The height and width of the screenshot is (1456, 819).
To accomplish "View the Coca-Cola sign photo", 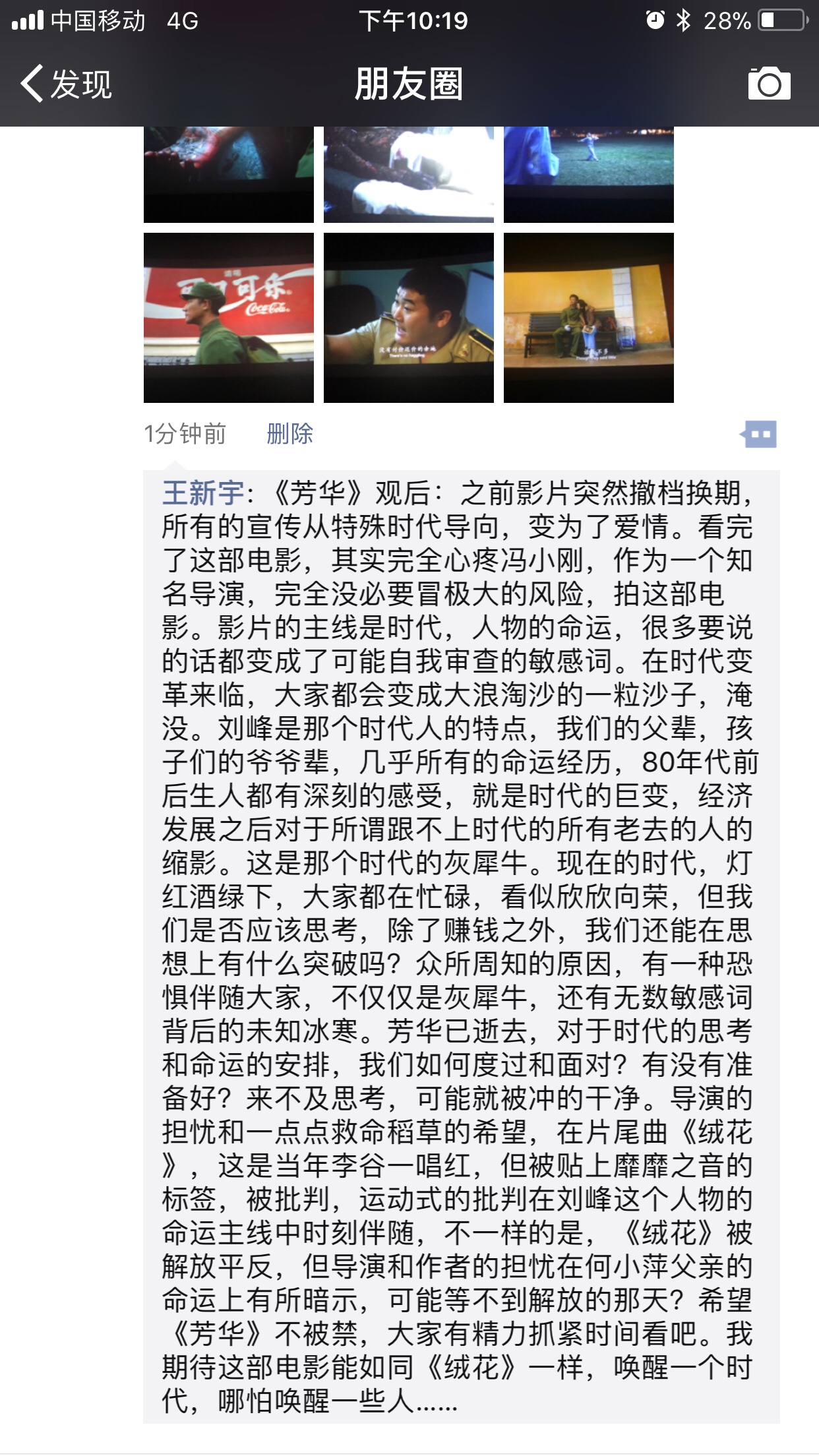I will tap(229, 317).
